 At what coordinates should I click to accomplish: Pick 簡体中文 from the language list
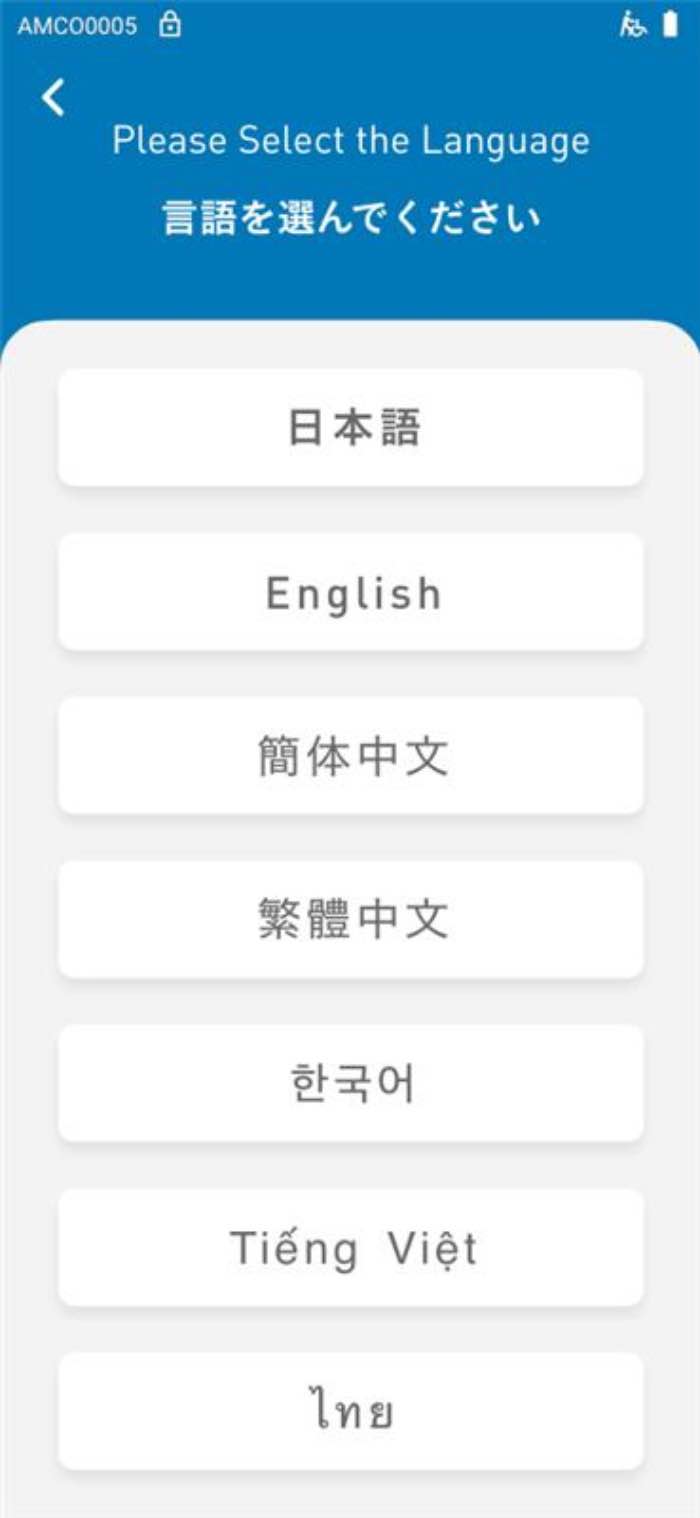[350, 756]
